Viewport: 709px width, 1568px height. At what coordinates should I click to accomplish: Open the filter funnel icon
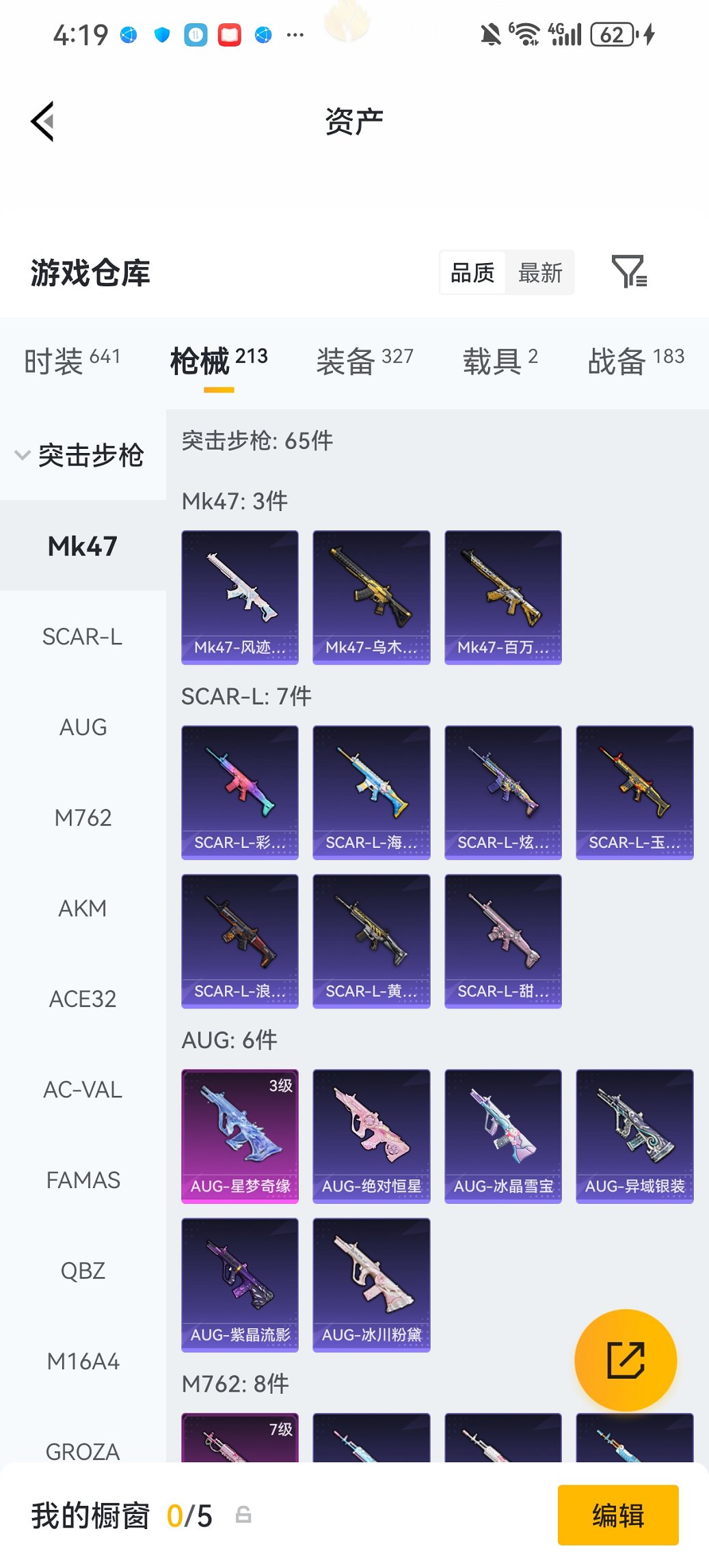coord(628,272)
